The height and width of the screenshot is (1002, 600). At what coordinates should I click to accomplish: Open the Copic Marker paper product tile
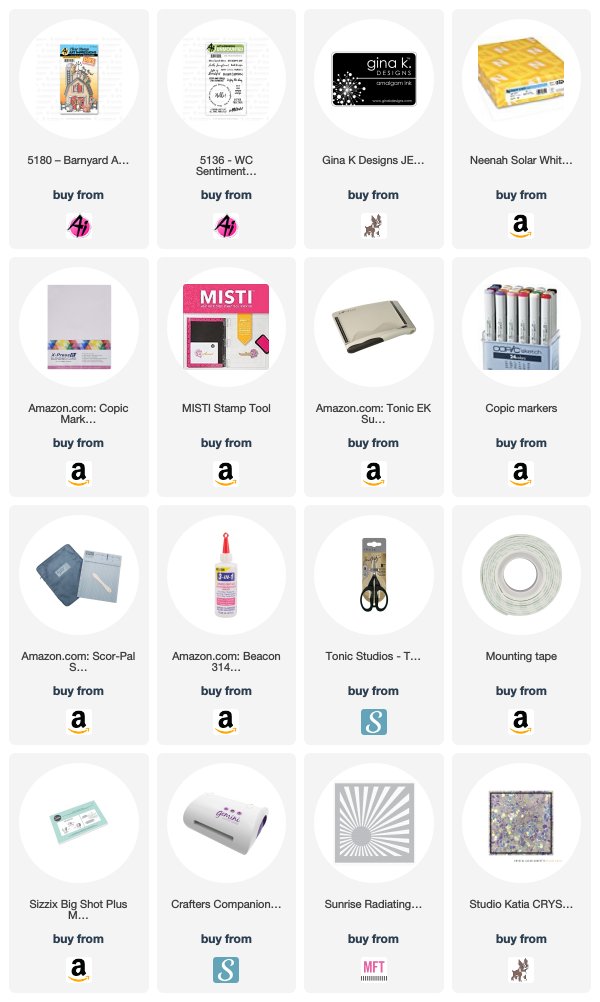coord(79,376)
